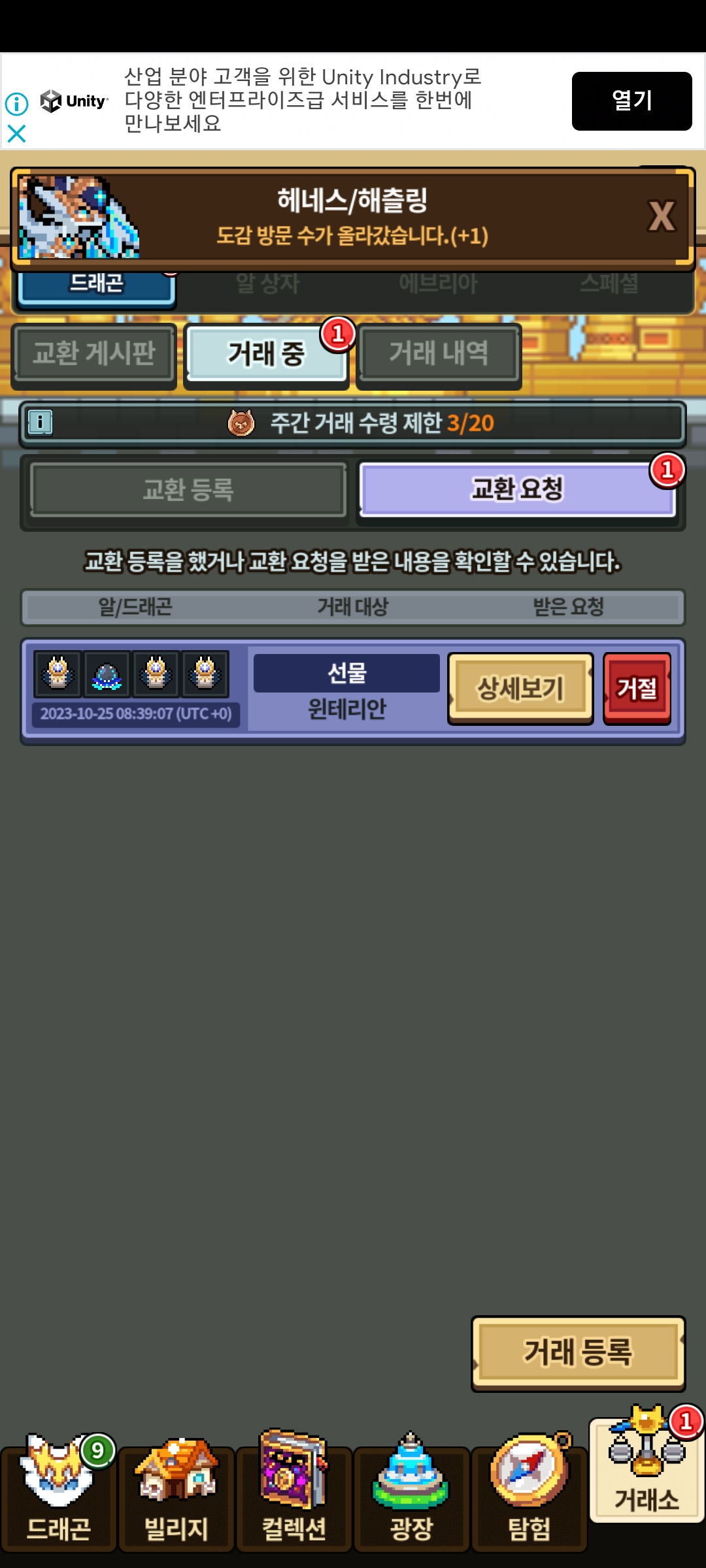Open the 거래 내역 tab
The width and height of the screenshot is (706, 1568).
(x=439, y=353)
